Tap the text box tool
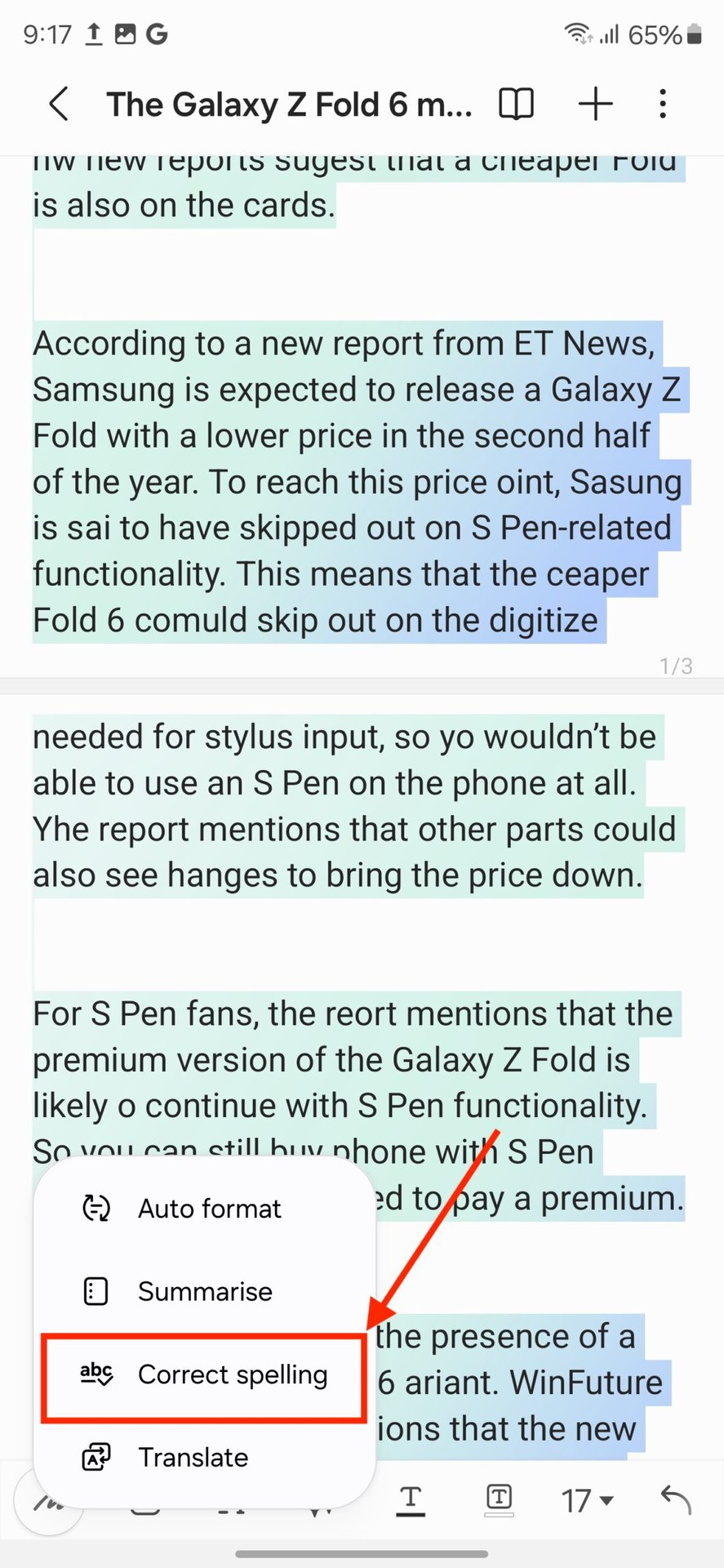Screen dimensions: 724x1568 click(x=499, y=1500)
